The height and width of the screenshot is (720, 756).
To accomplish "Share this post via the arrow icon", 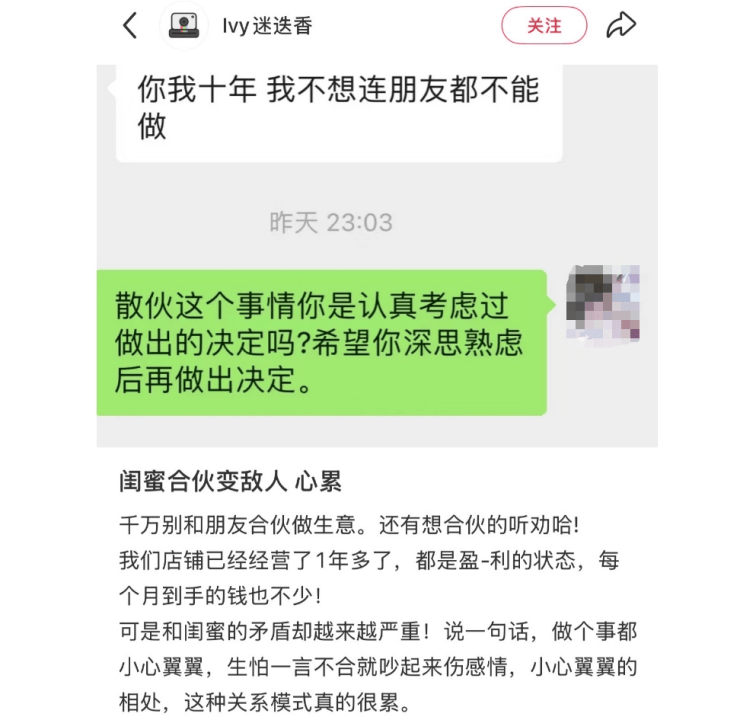I will point(622,26).
